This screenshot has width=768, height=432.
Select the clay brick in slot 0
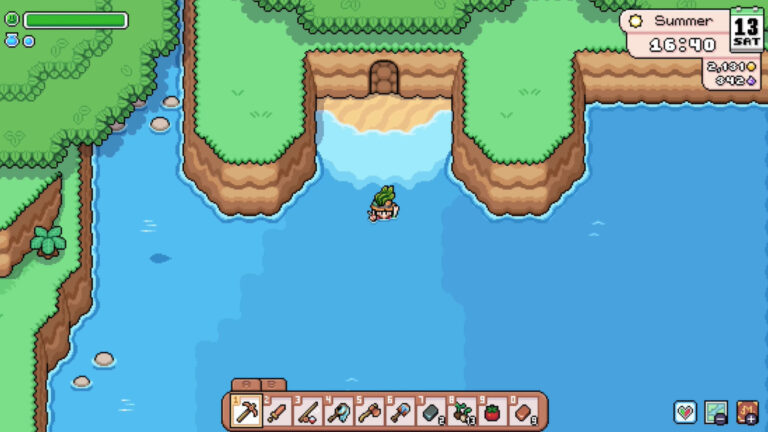522,411
